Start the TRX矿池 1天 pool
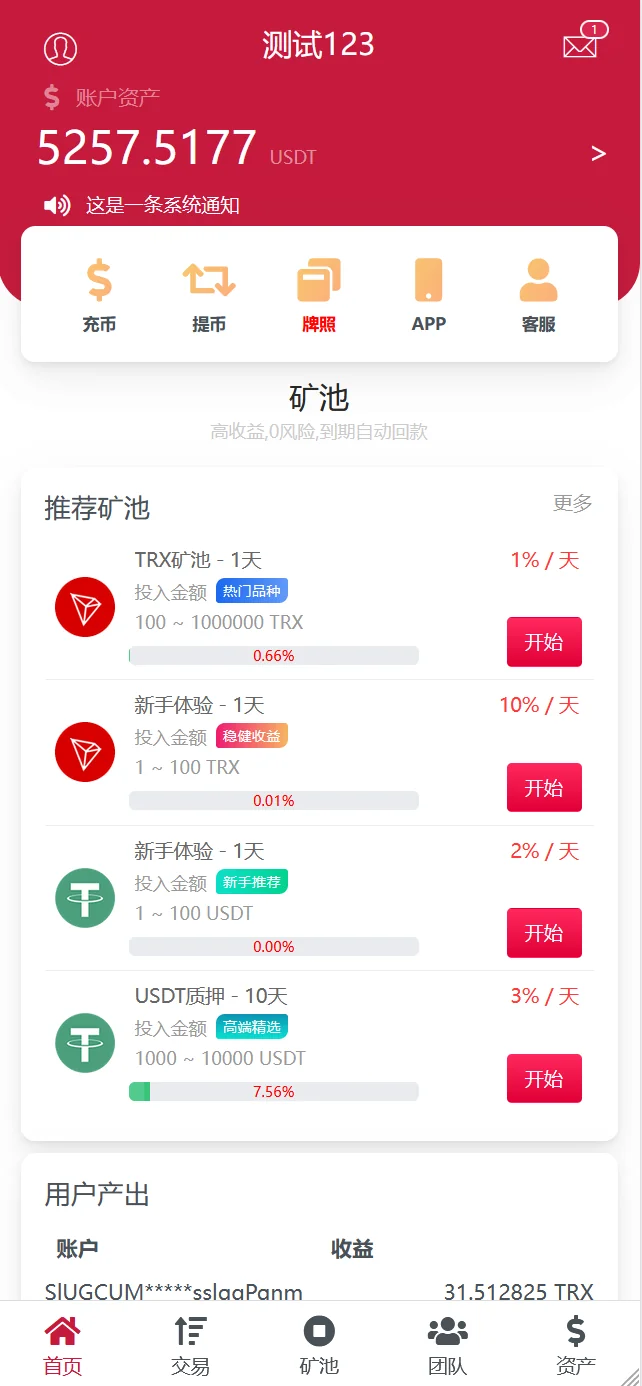 point(544,642)
